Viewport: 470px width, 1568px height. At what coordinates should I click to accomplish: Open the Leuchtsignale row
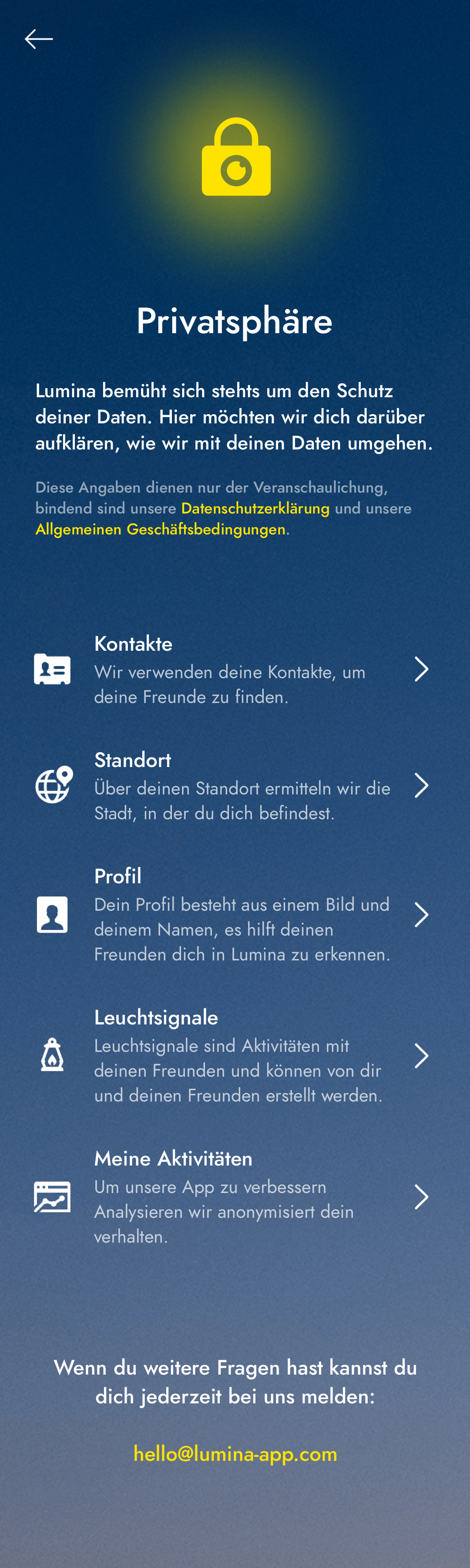[235, 1056]
